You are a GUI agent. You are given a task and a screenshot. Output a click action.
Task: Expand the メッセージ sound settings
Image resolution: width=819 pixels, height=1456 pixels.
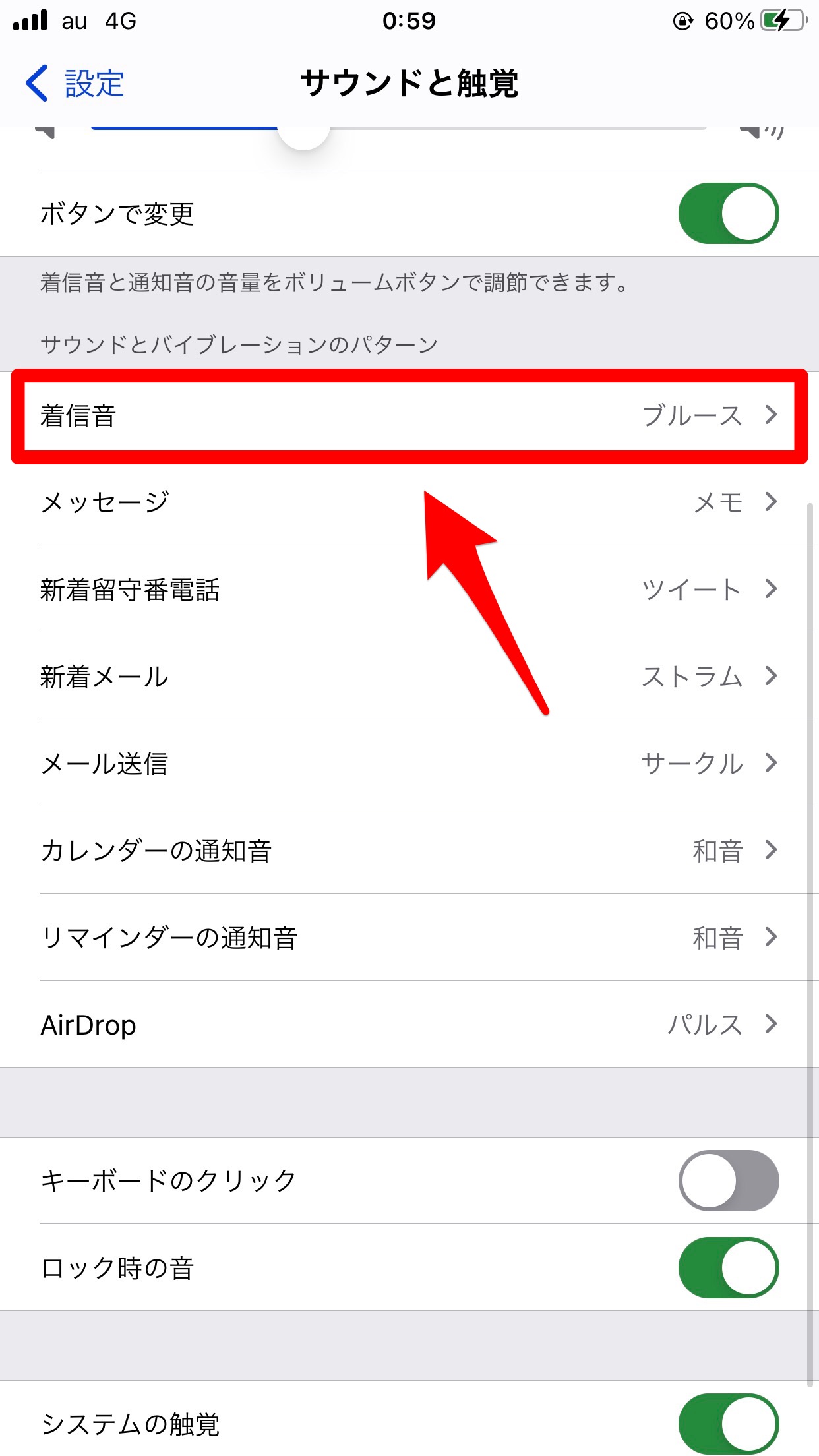[x=409, y=502]
